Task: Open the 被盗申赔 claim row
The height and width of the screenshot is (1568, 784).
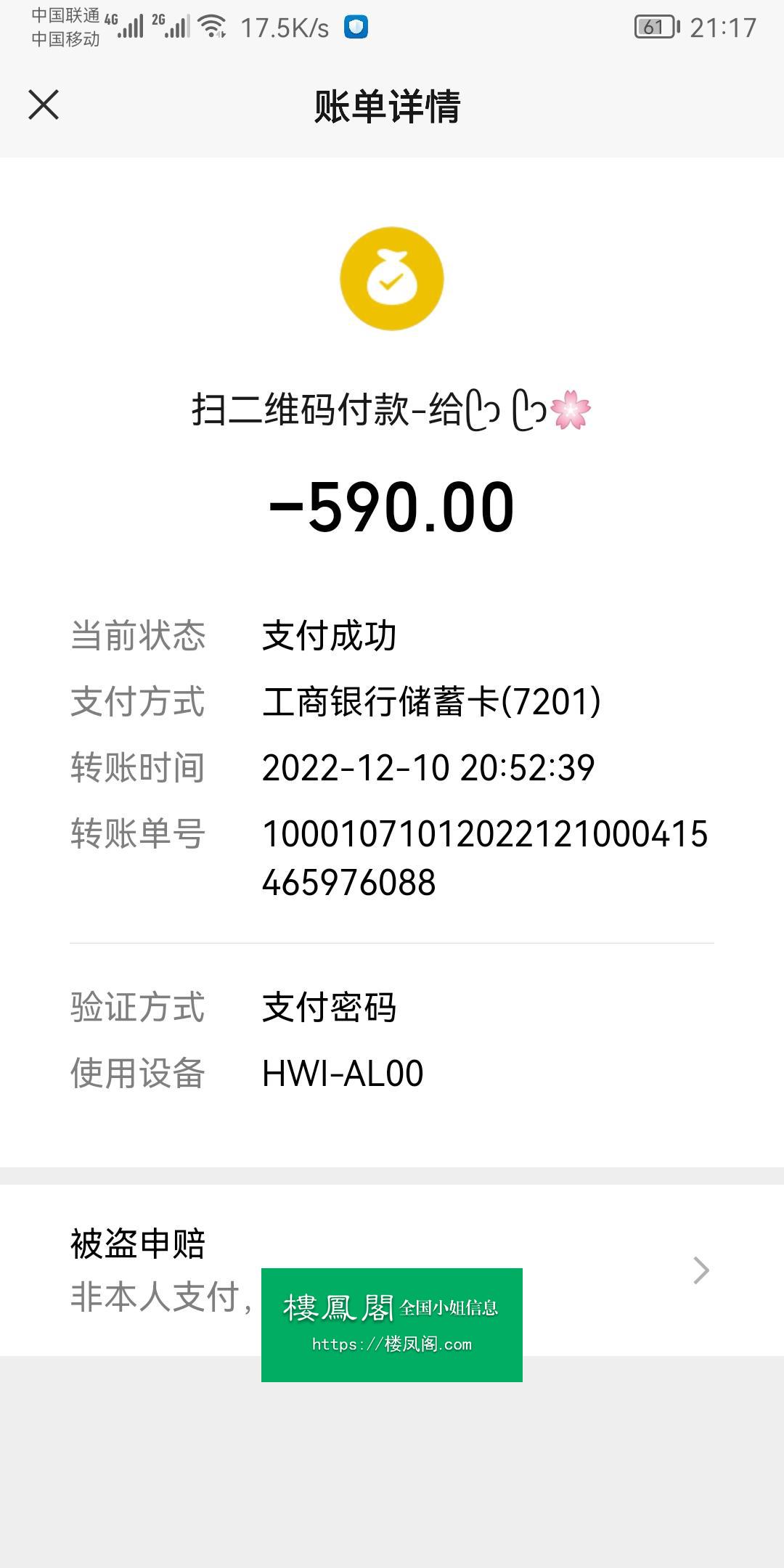Action: click(392, 1270)
